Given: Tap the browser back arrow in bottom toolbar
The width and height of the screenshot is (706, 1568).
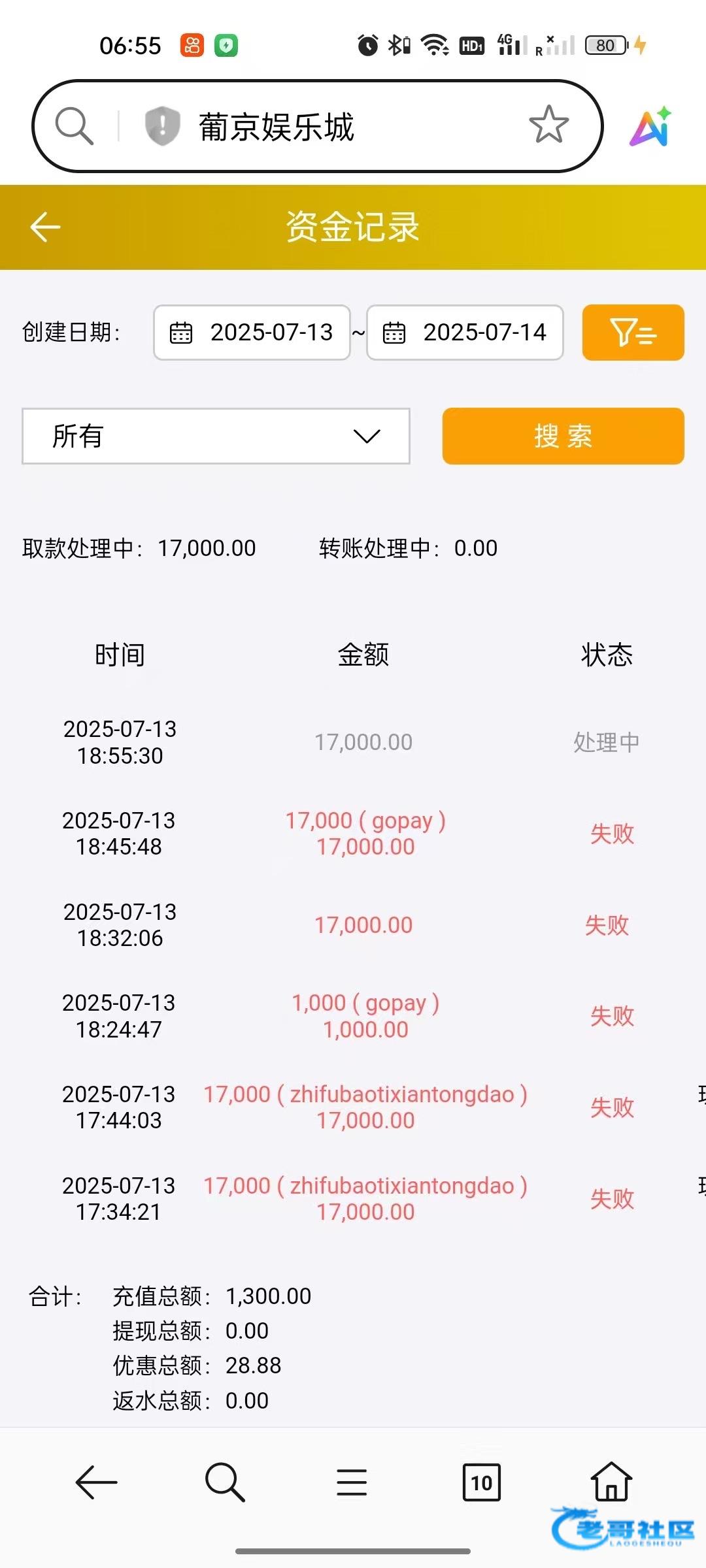Looking at the screenshot, I should click(96, 1482).
